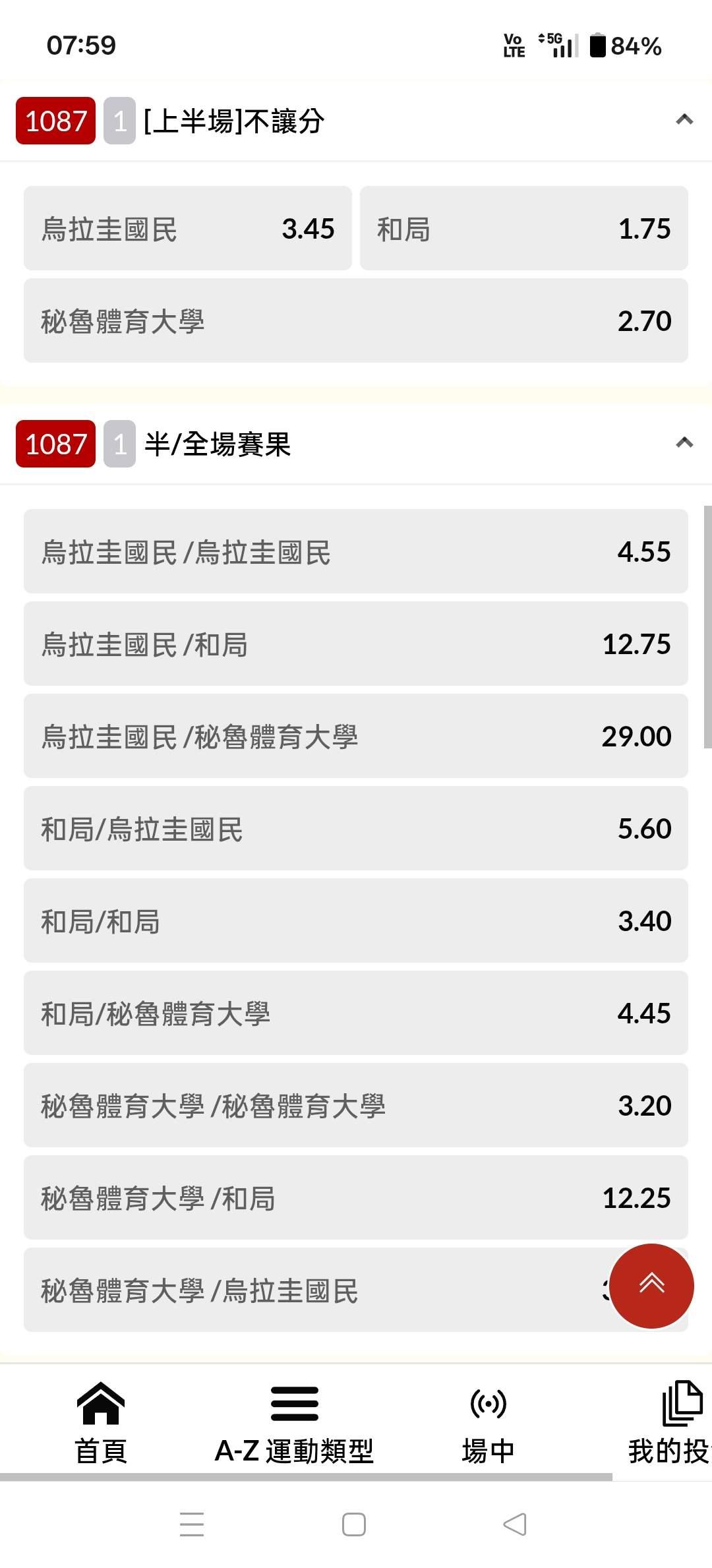Switch to the 場中 live tab

(488, 1422)
